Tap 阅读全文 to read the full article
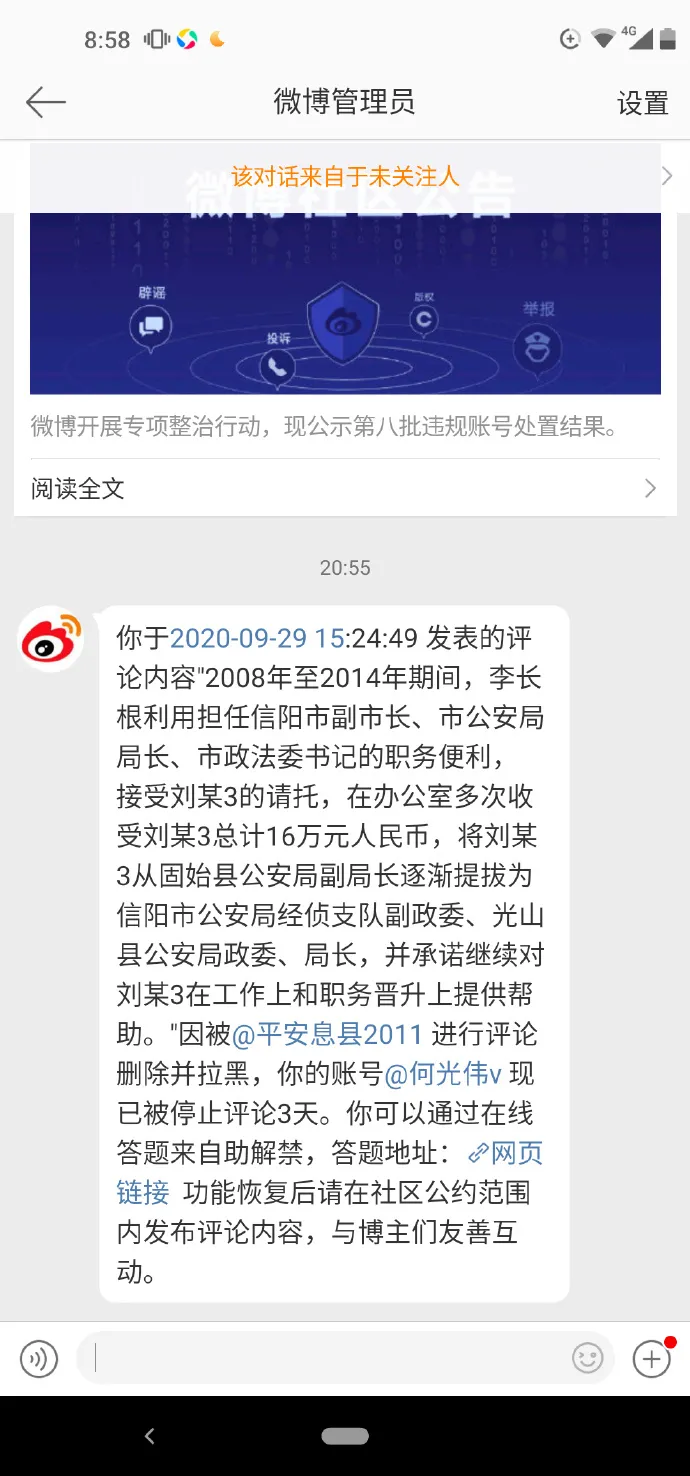 [x=345, y=488]
